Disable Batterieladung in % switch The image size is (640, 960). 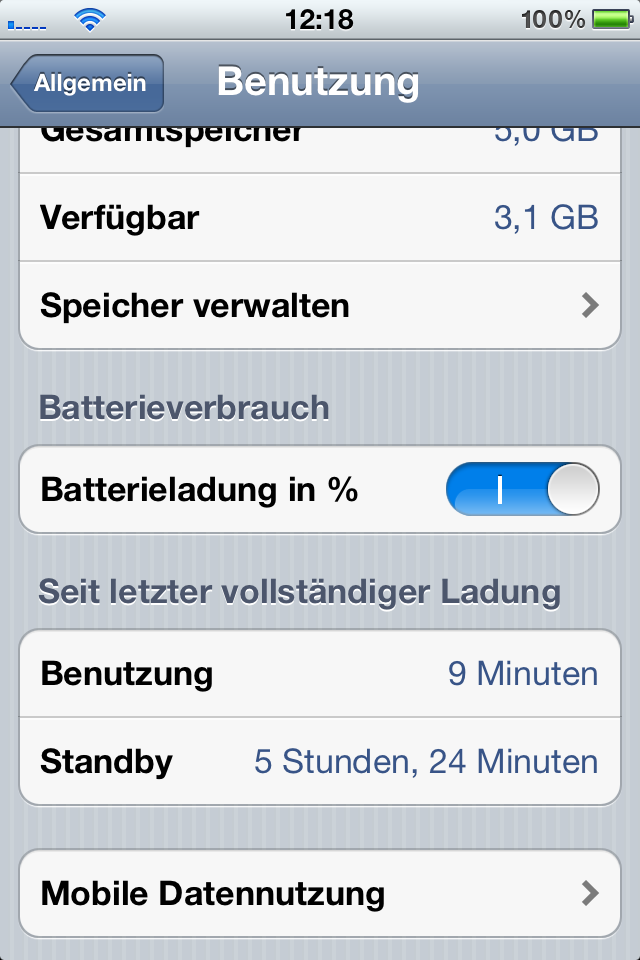[x=521, y=490]
